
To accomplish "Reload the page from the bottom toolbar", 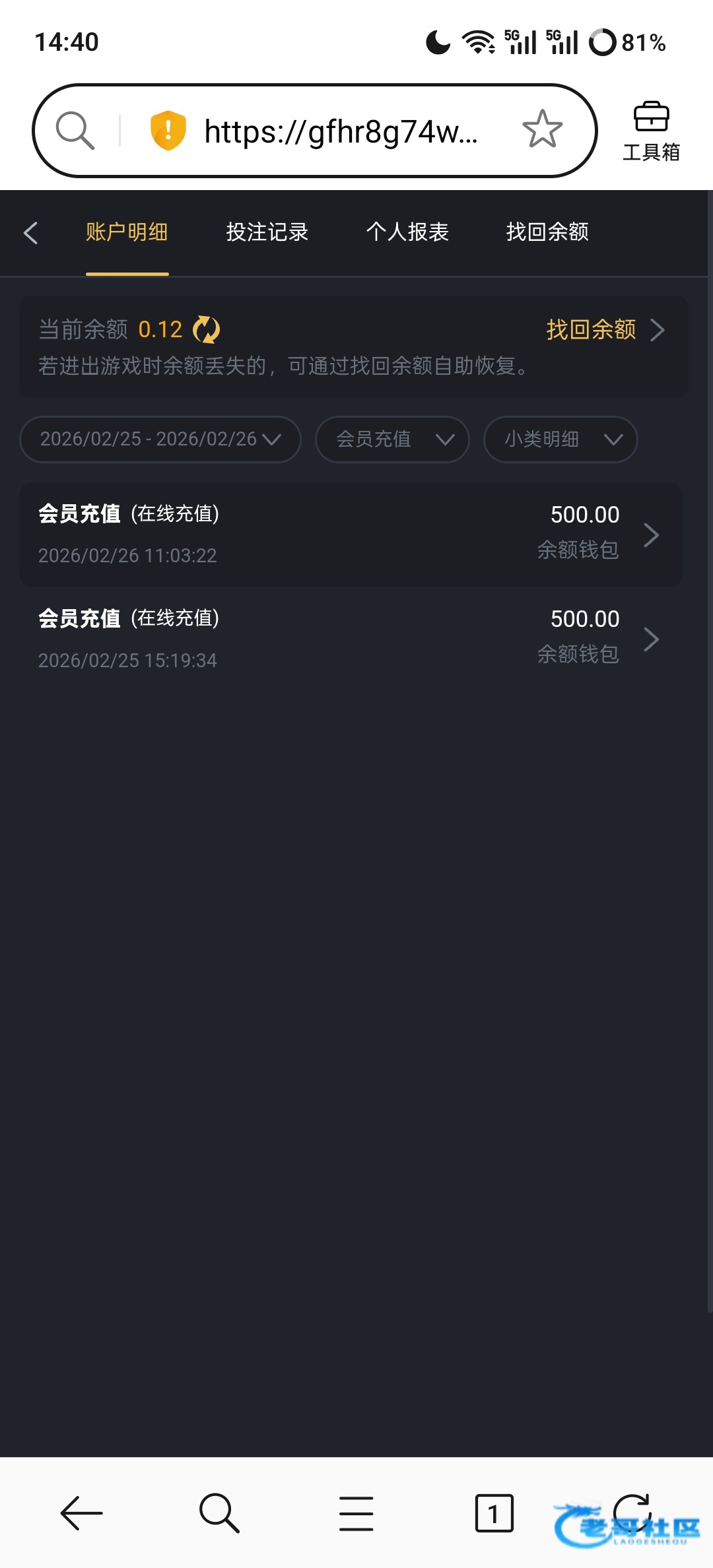I will click(632, 1511).
